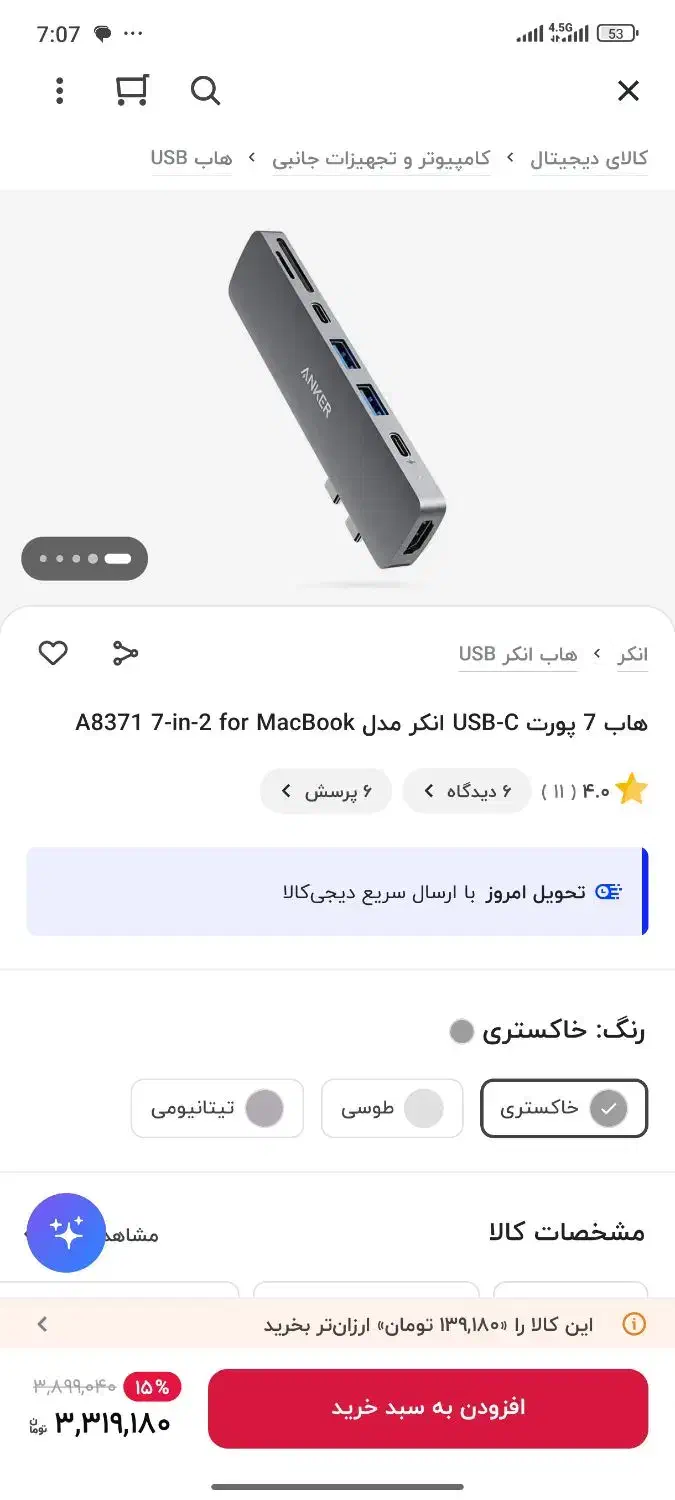Open the کالای دیجیتال breadcrumb
675x1500 pixels.
pos(589,158)
